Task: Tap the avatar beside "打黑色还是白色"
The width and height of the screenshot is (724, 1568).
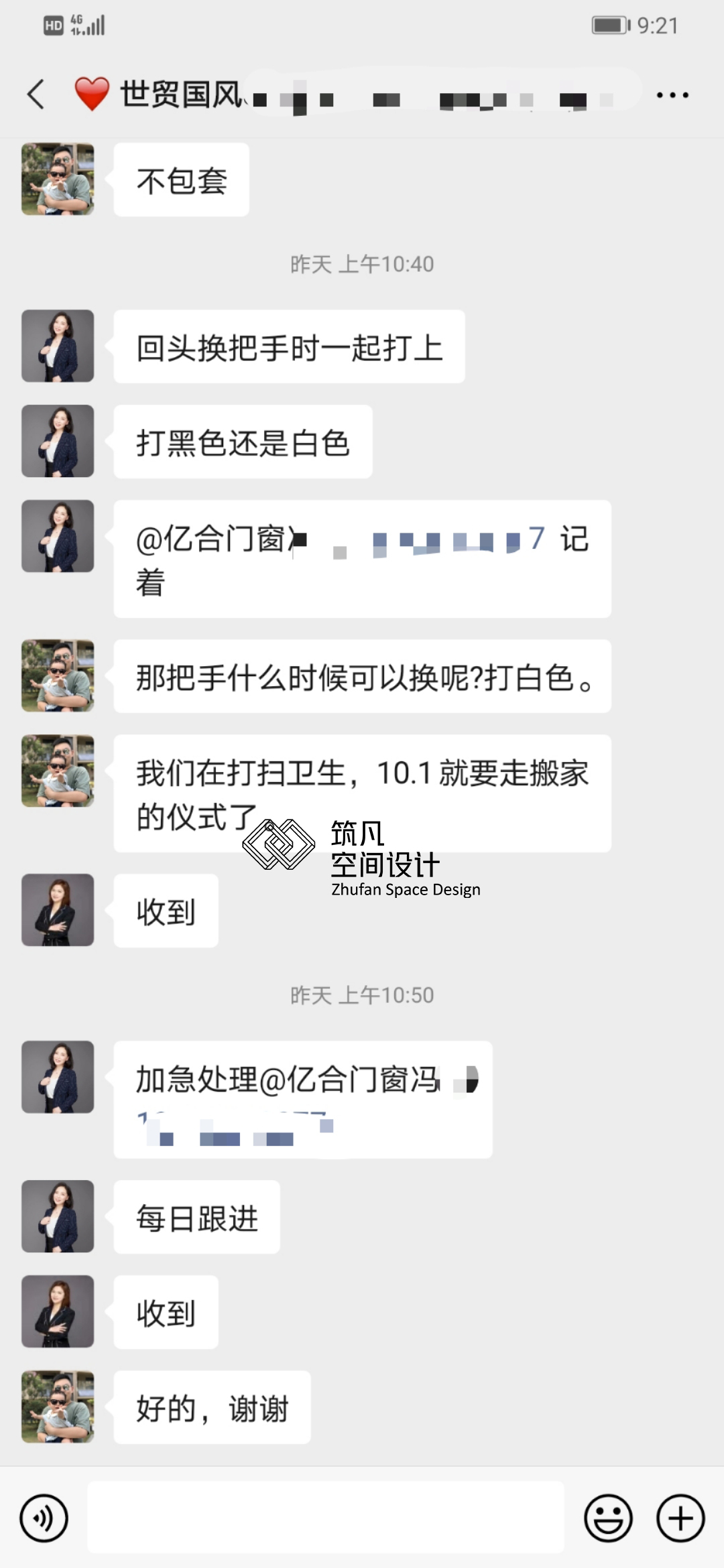Action: 58,441
